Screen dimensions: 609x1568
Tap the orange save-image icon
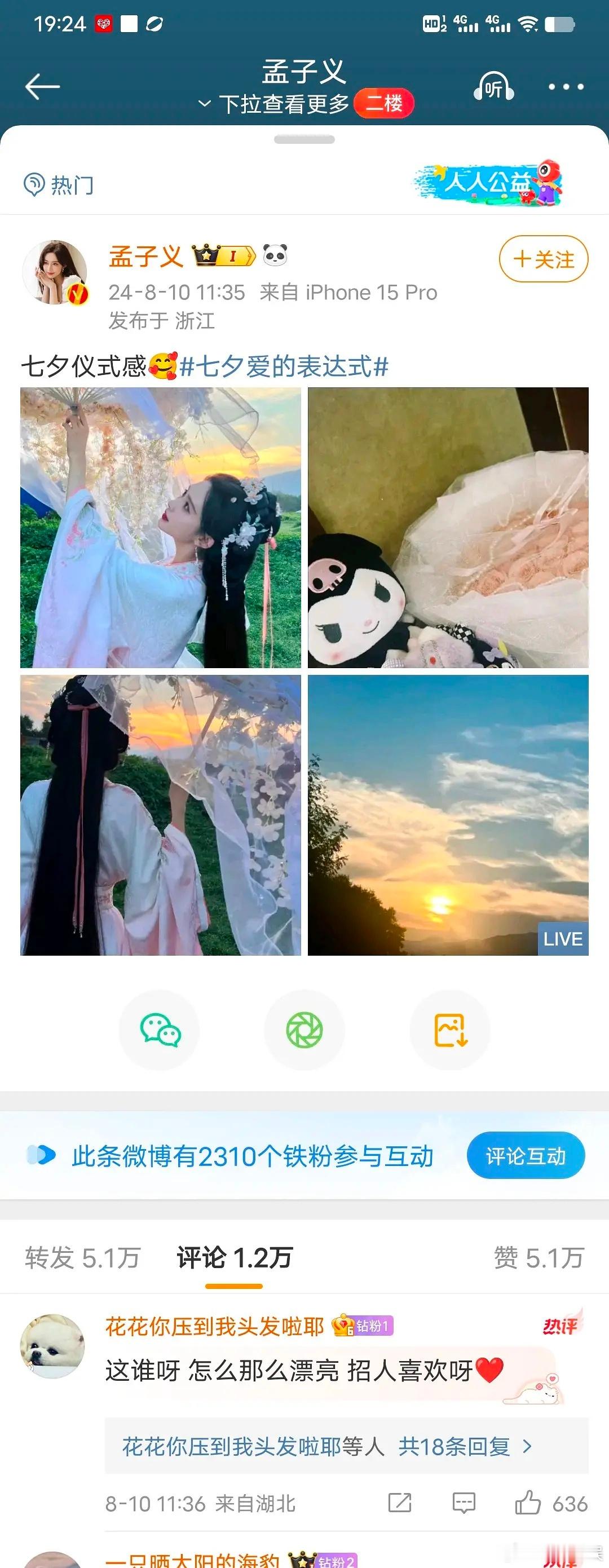[449, 1028]
